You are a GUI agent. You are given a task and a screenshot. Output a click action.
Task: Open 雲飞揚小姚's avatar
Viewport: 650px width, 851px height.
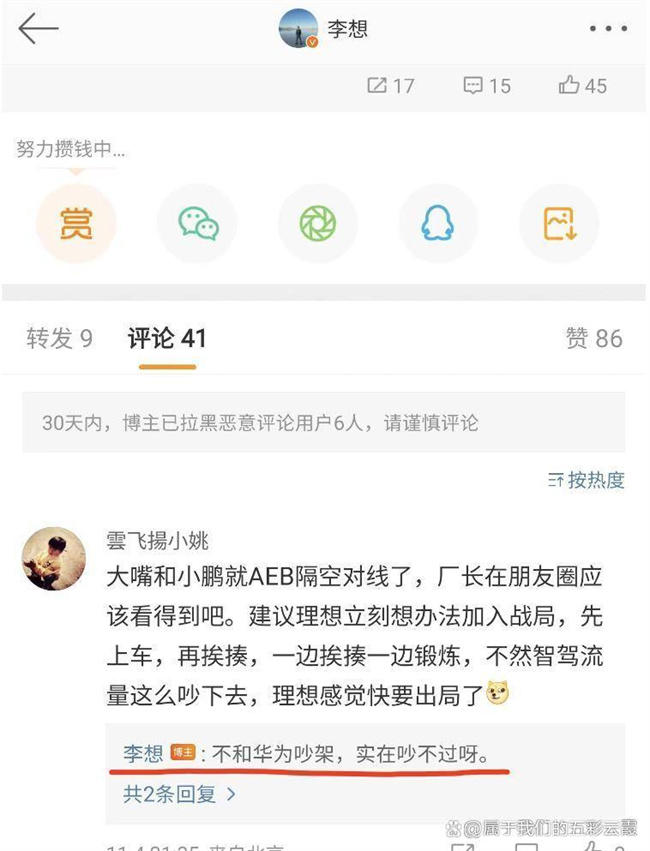pyautogui.click(x=55, y=558)
